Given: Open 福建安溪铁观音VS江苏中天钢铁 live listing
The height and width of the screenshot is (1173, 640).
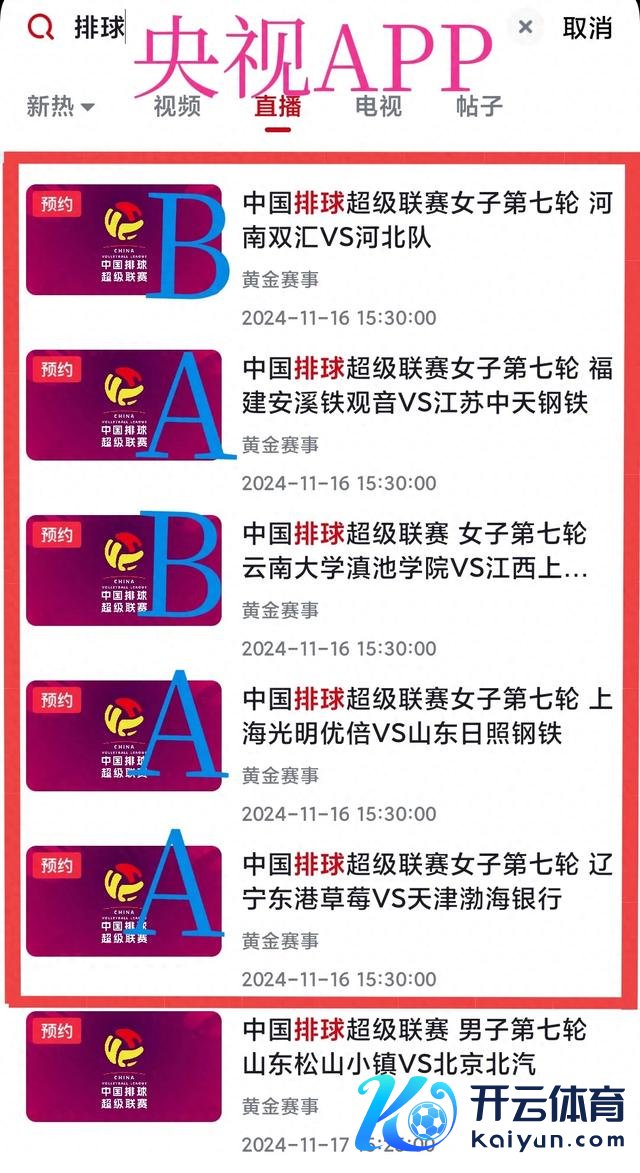Looking at the screenshot, I should coord(427,386).
